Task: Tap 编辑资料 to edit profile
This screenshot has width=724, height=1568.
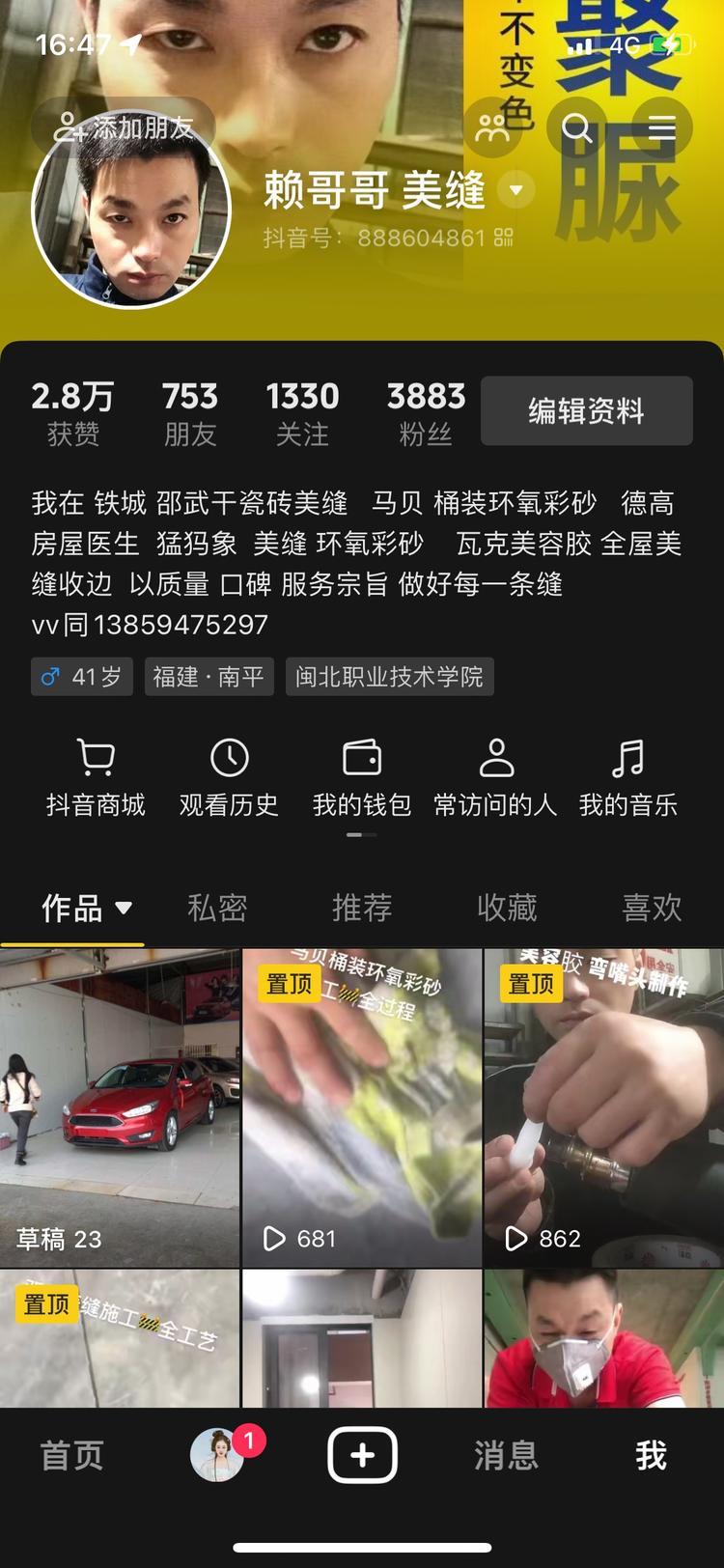Action: (586, 411)
